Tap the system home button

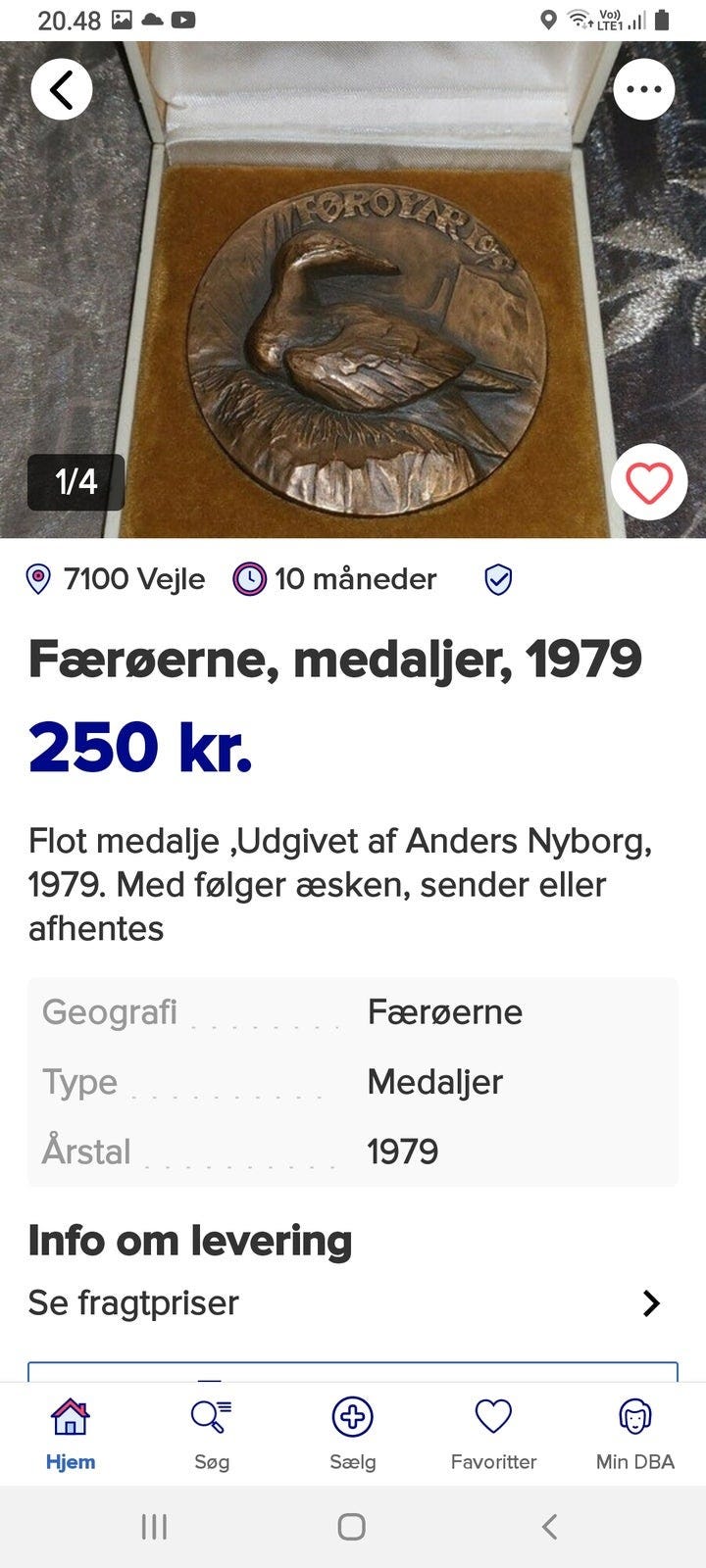[x=352, y=1526]
